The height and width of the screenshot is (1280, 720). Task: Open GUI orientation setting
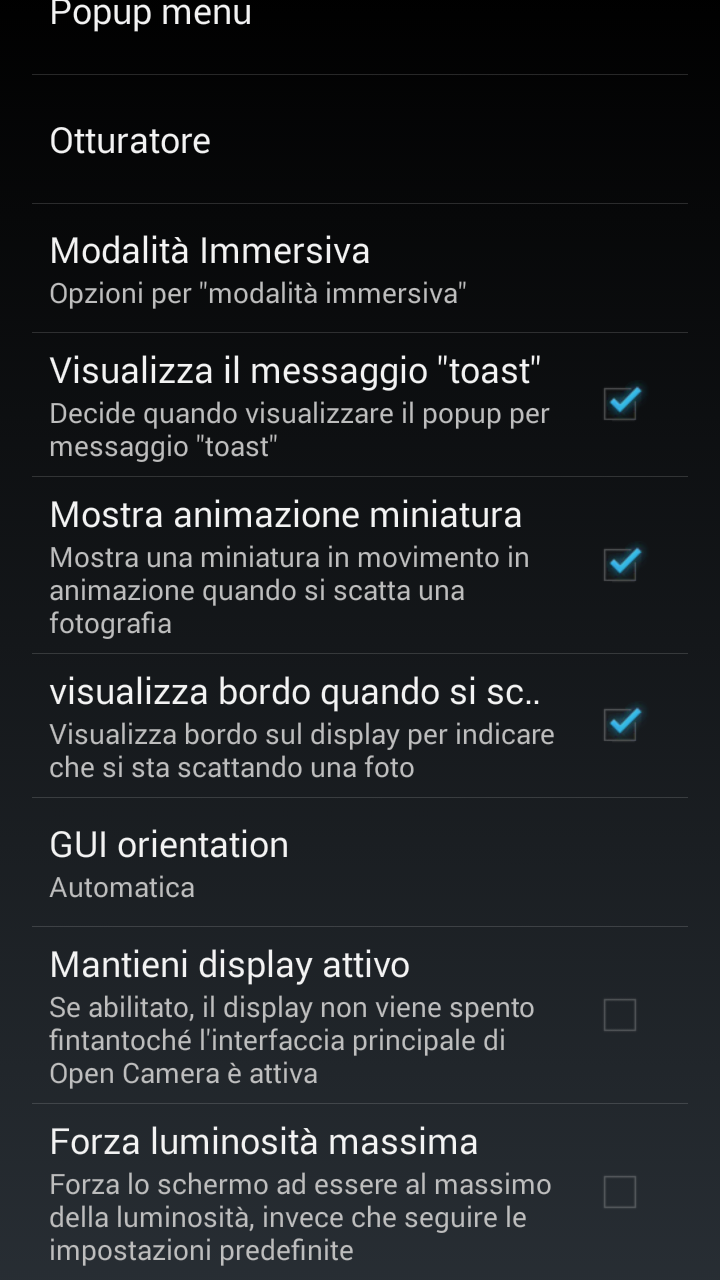[359, 862]
